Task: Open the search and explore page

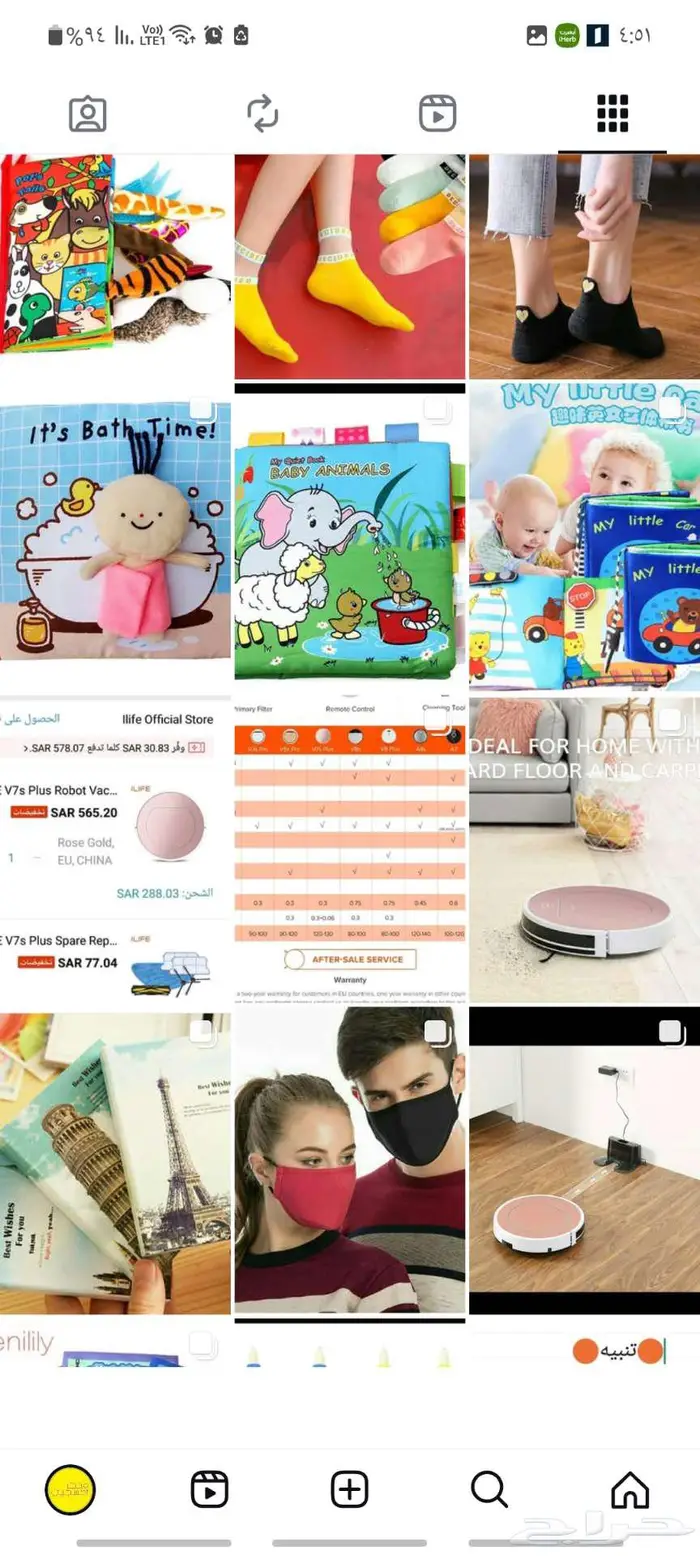Action: pyautogui.click(x=489, y=1490)
